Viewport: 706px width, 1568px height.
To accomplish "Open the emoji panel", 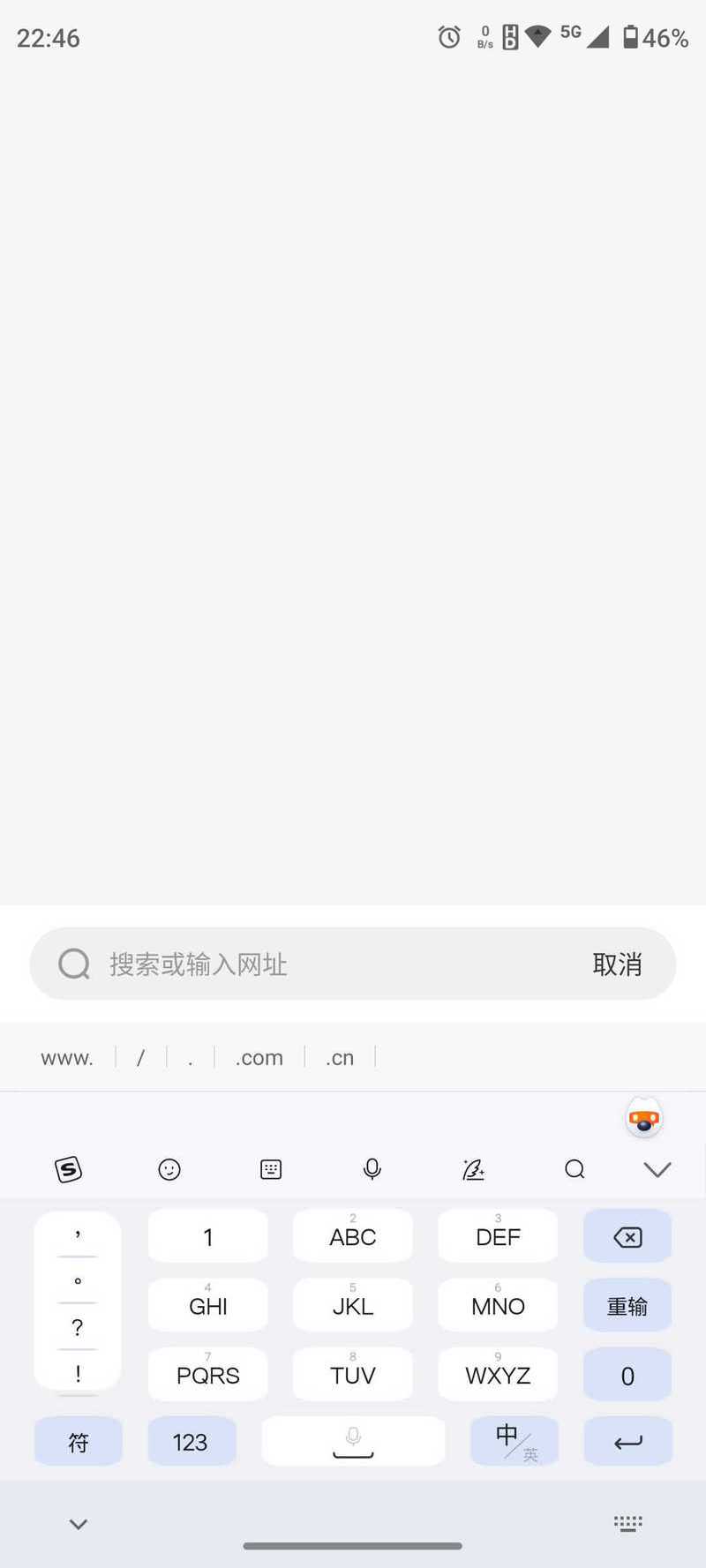I will pyautogui.click(x=169, y=1169).
